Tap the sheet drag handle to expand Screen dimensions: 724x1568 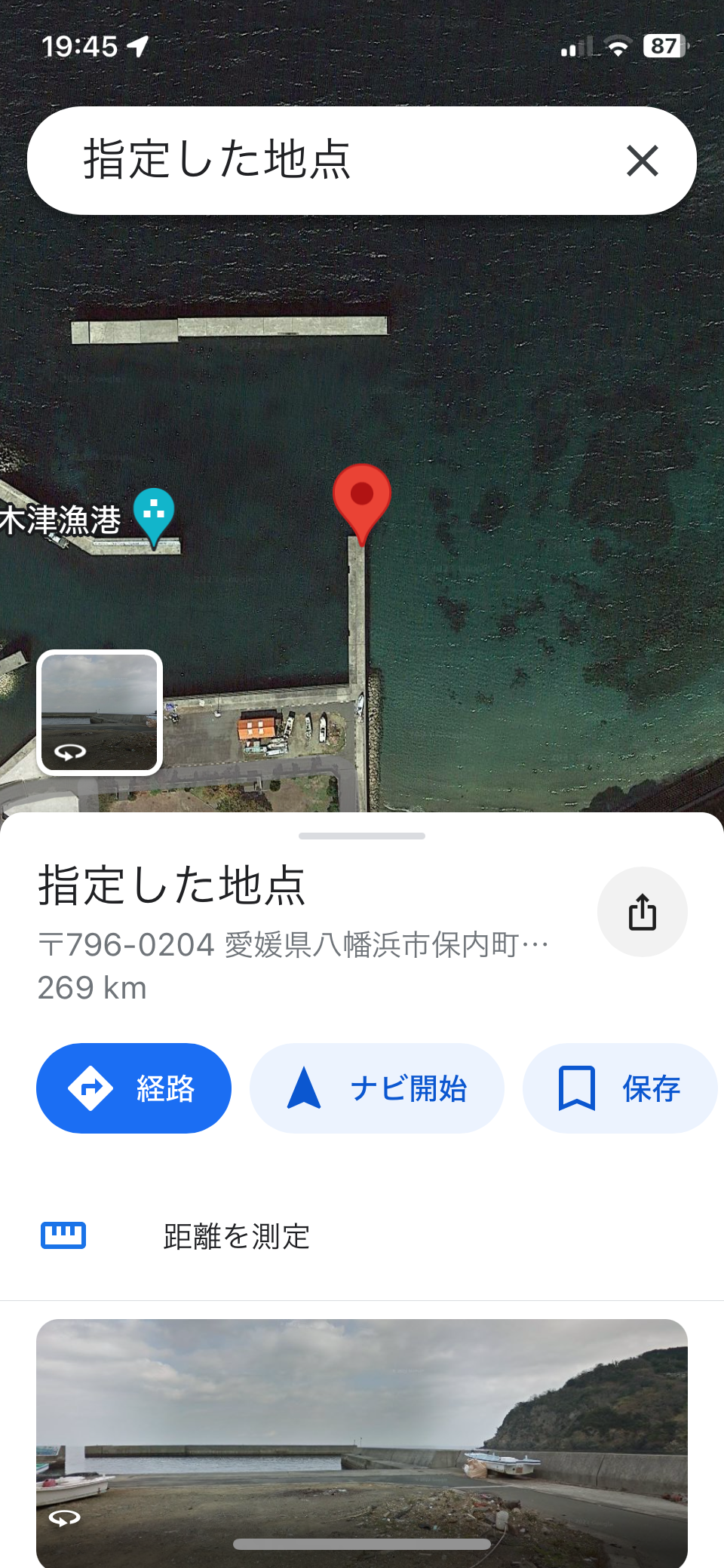(x=362, y=836)
